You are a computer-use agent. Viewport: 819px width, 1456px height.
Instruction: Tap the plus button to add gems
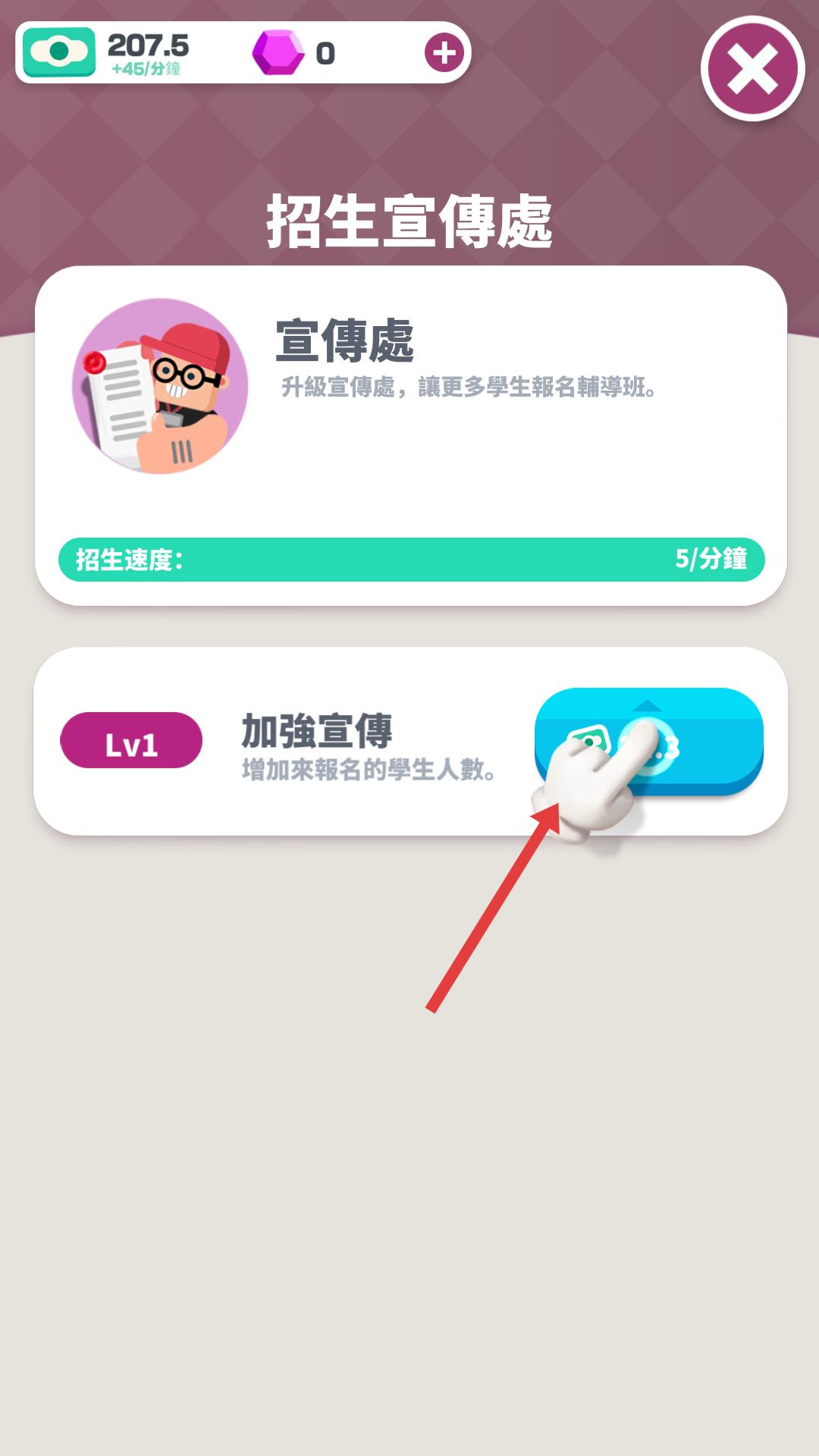(x=444, y=53)
